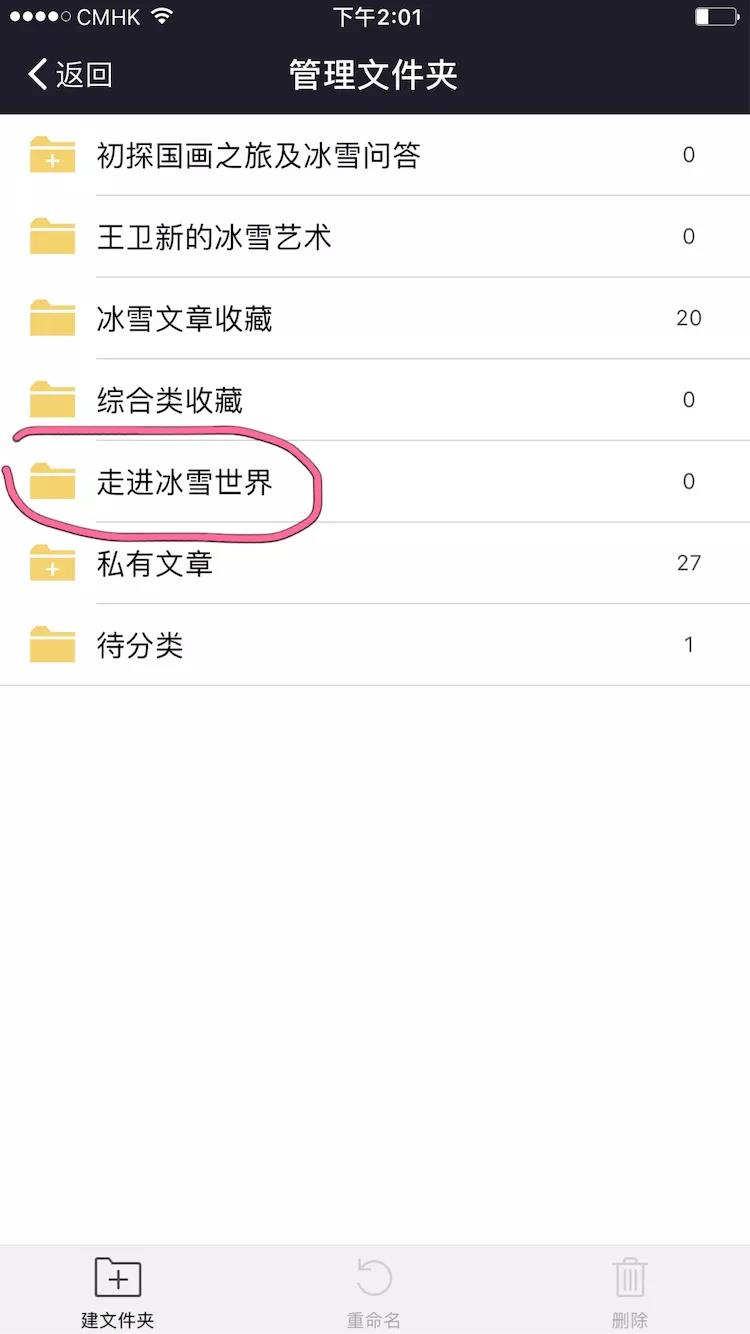Go back using the 返回 button

(x=70, y=75)
